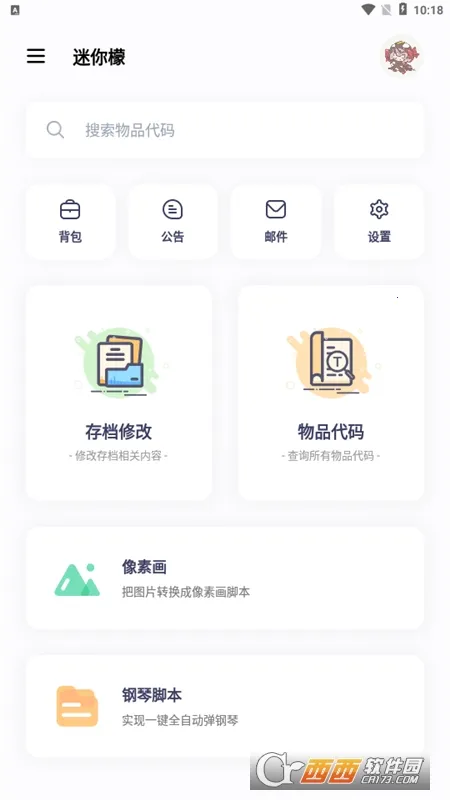Open the profile avatar
450x800 pixels.
click(402, 56)
